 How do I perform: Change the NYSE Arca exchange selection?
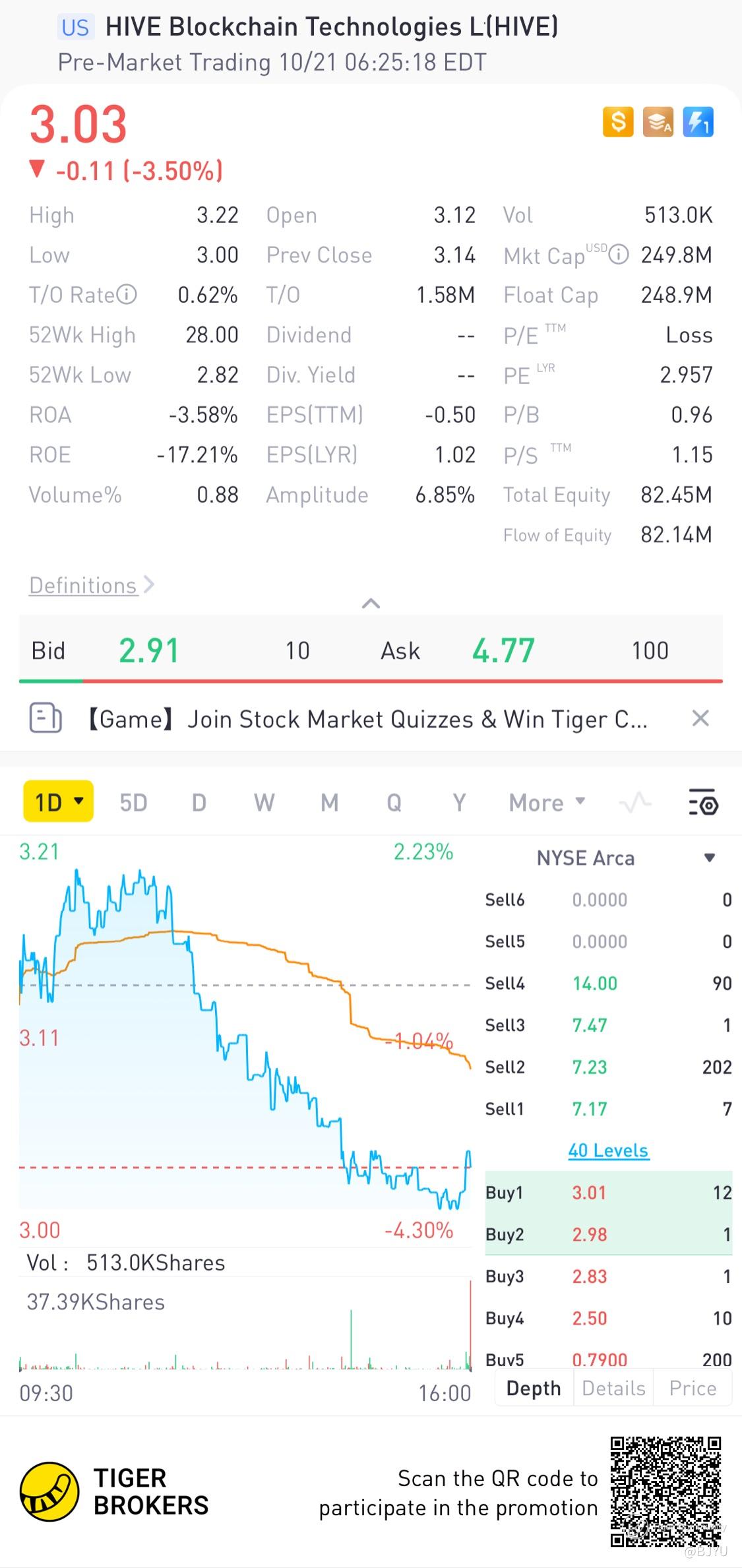[x=623, y=858]
